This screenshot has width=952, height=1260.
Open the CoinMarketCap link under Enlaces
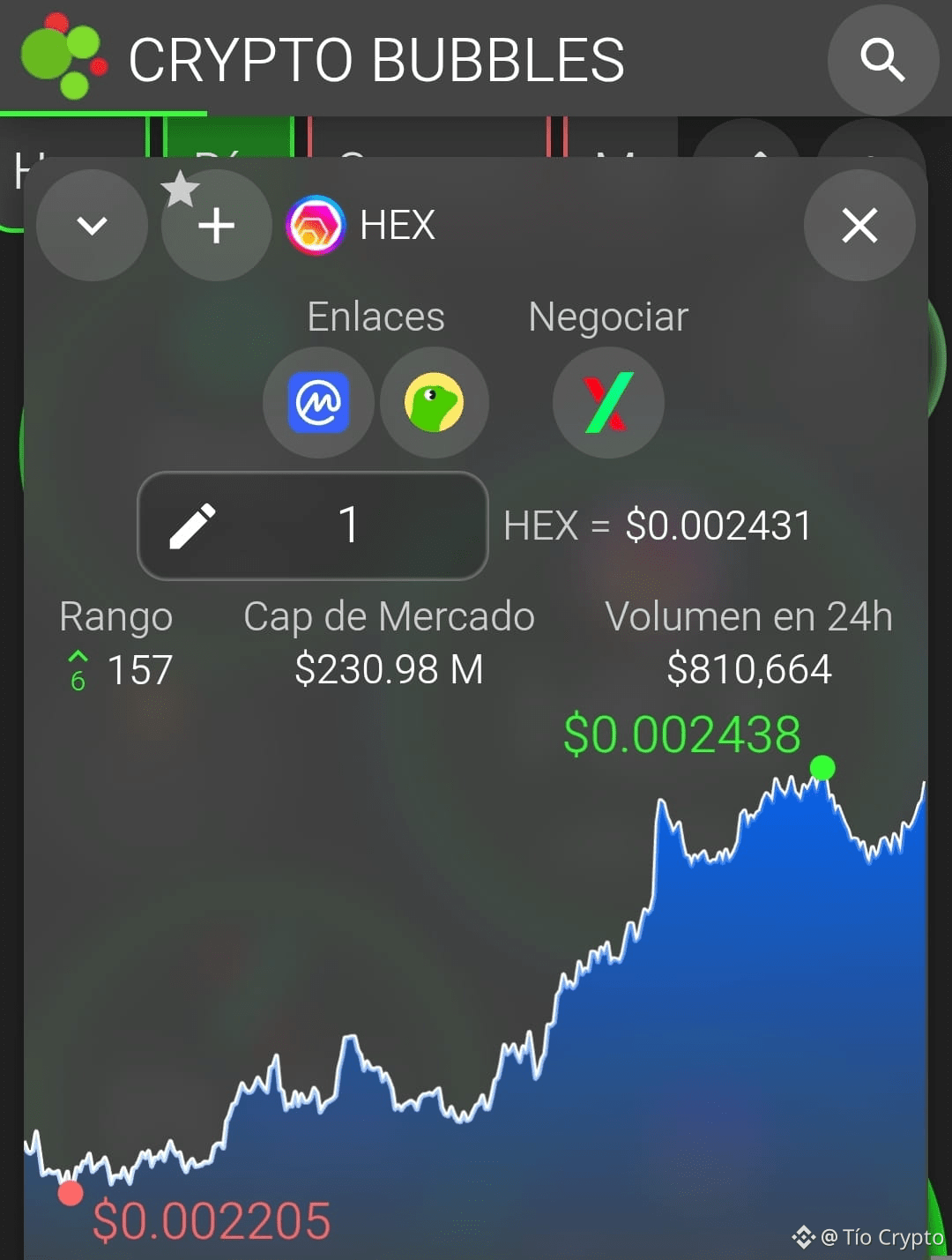319,402
